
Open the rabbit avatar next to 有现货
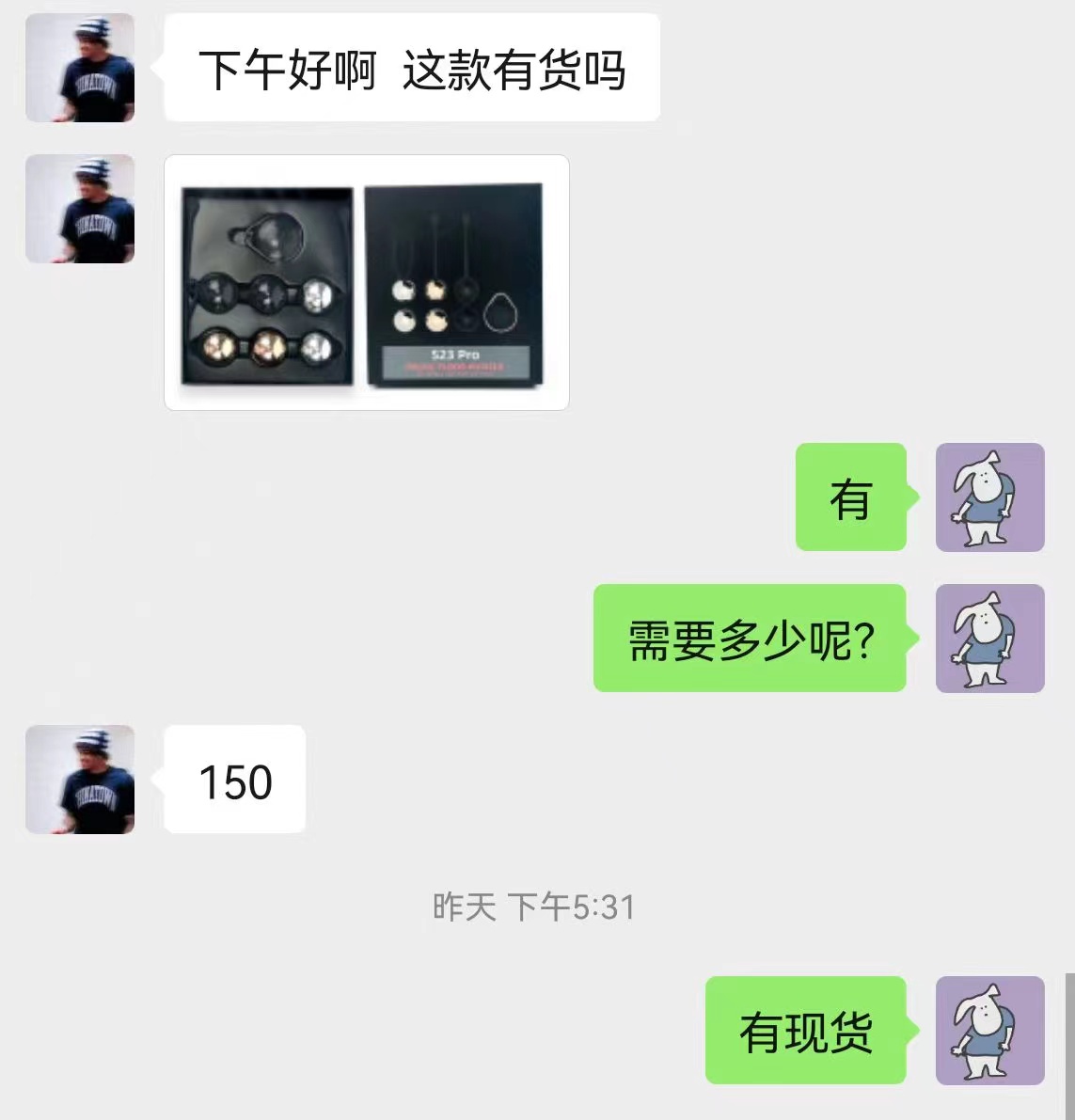coord(989,1032)
